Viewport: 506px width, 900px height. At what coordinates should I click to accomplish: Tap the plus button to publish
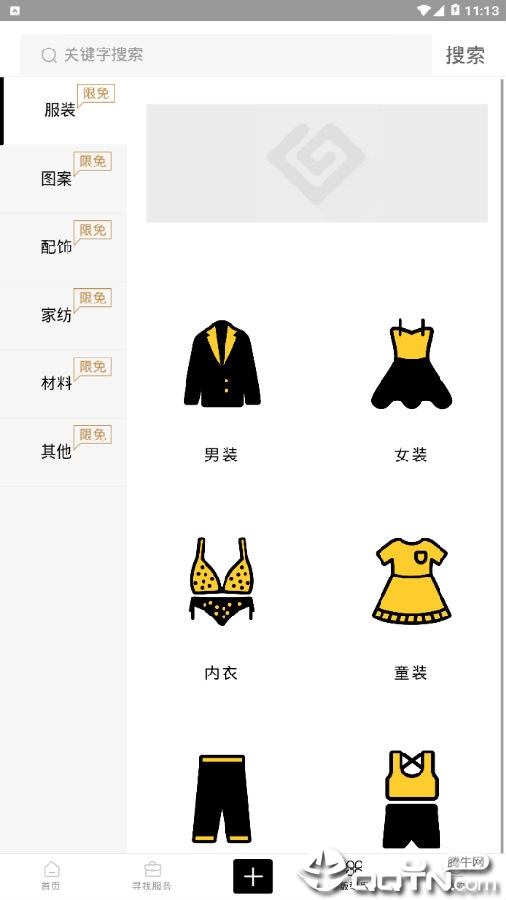coord(253,876)
